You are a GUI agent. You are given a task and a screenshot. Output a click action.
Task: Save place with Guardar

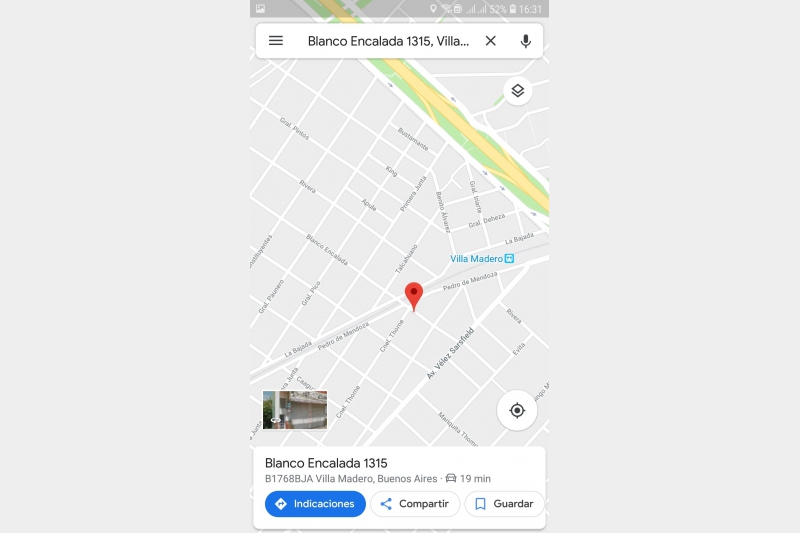coord(504,504)
